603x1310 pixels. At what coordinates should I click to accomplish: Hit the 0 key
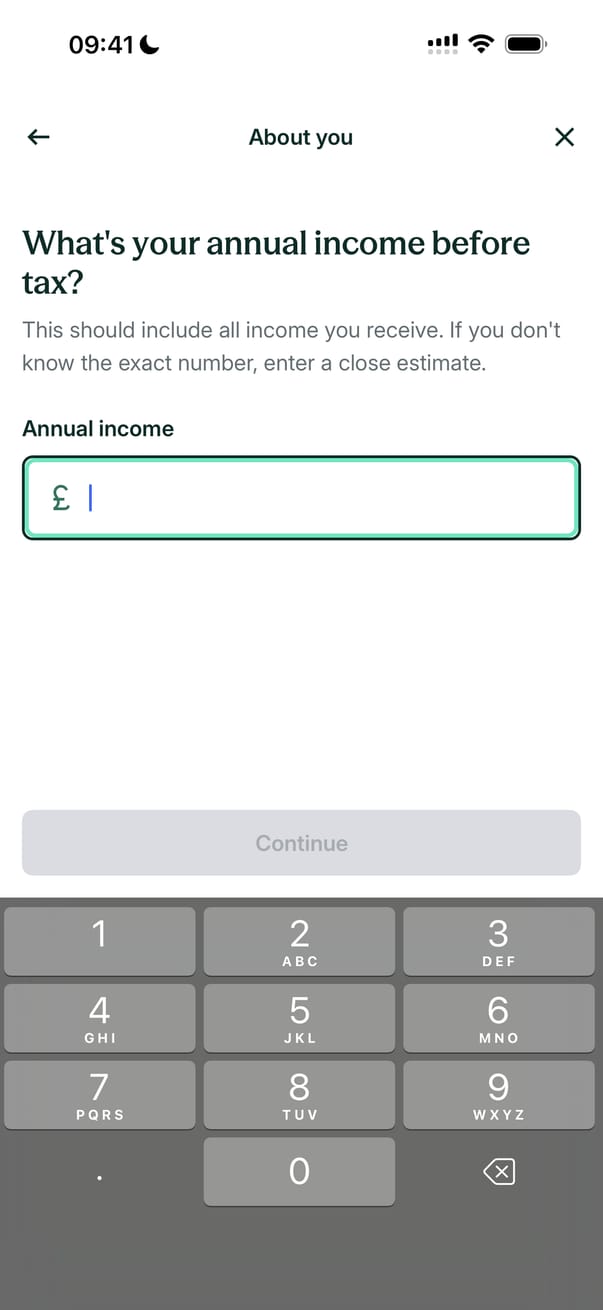click(299, 1172)
